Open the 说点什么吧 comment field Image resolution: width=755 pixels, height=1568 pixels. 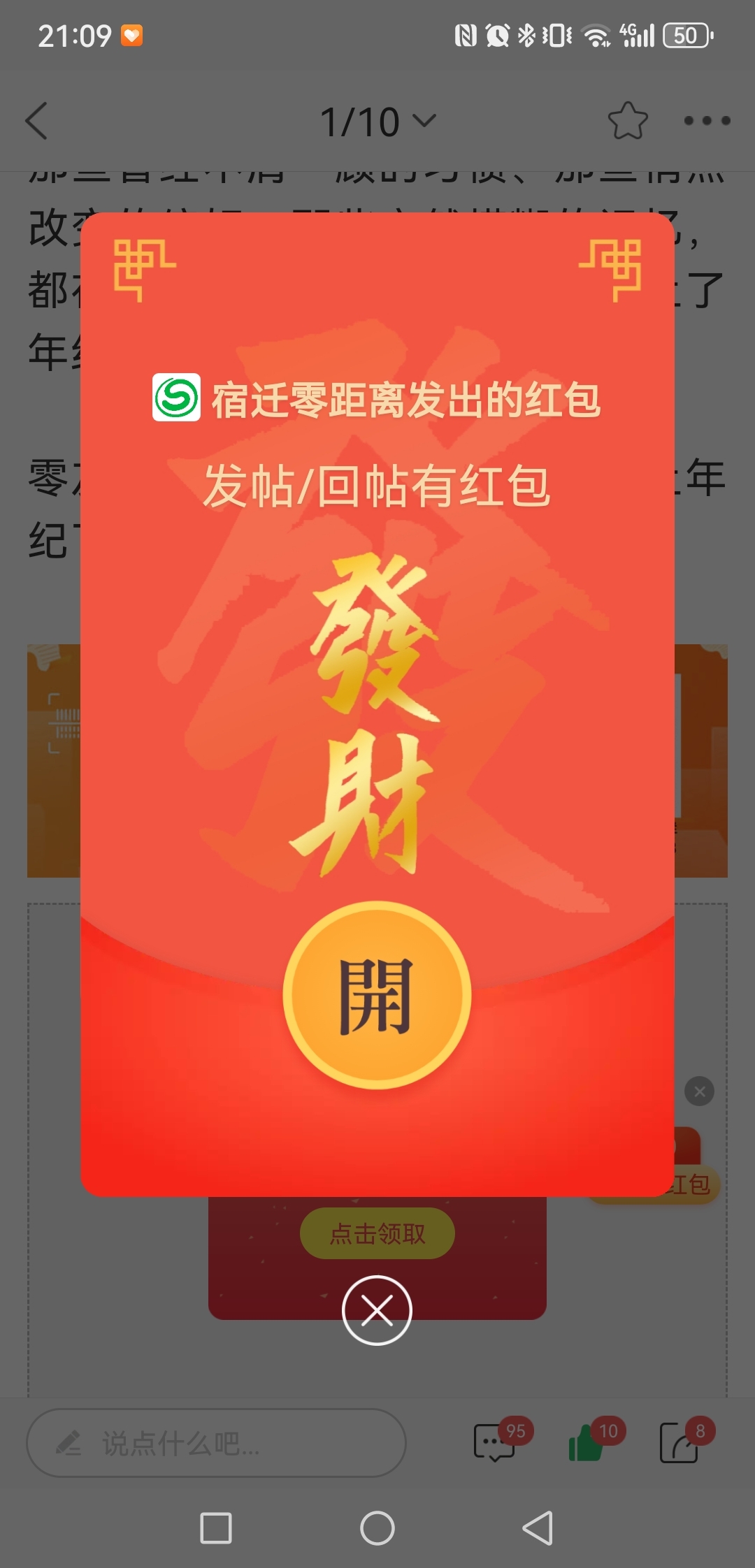216,1442
